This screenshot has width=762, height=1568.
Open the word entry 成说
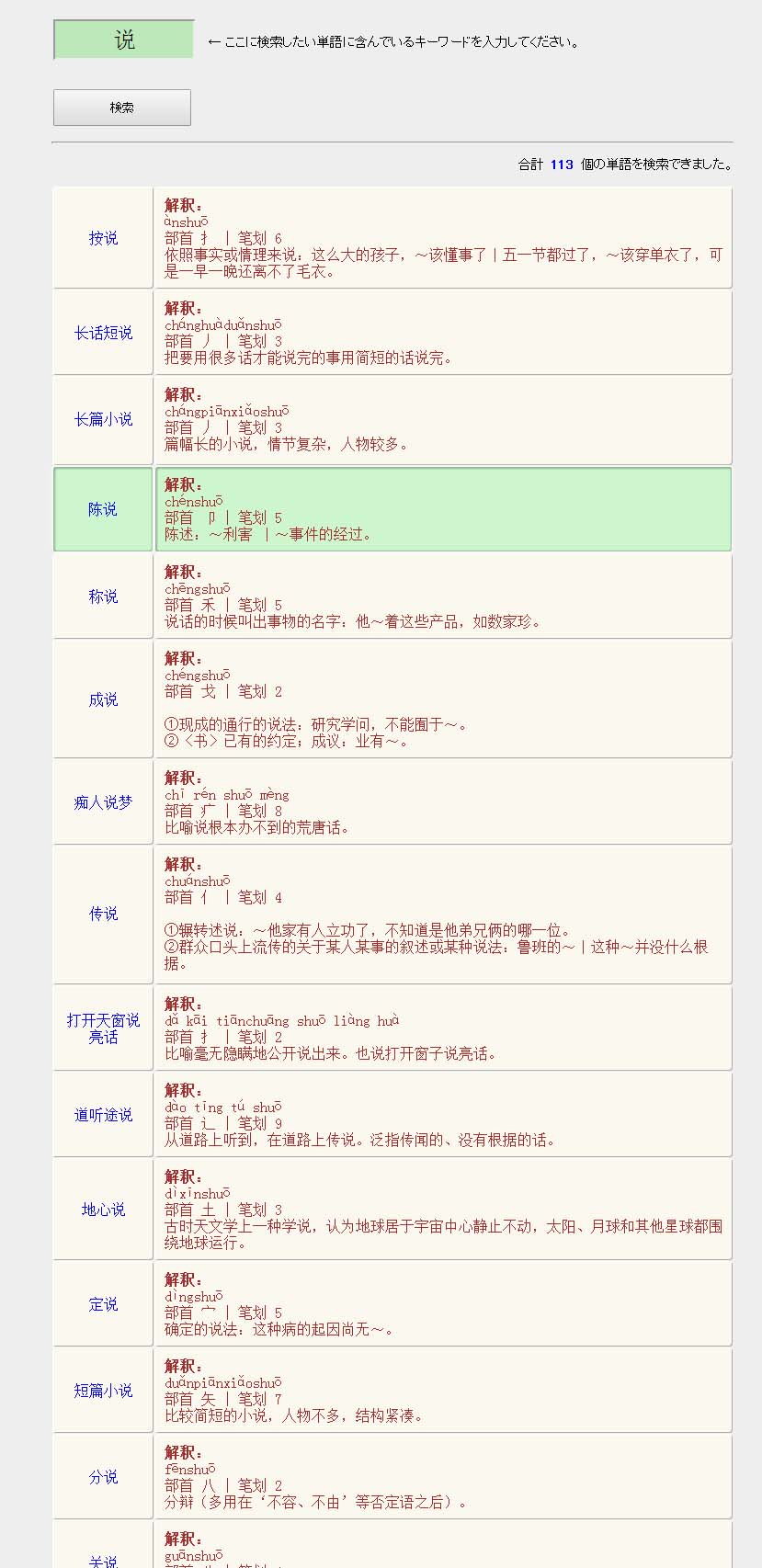click(x=103, y=699)
